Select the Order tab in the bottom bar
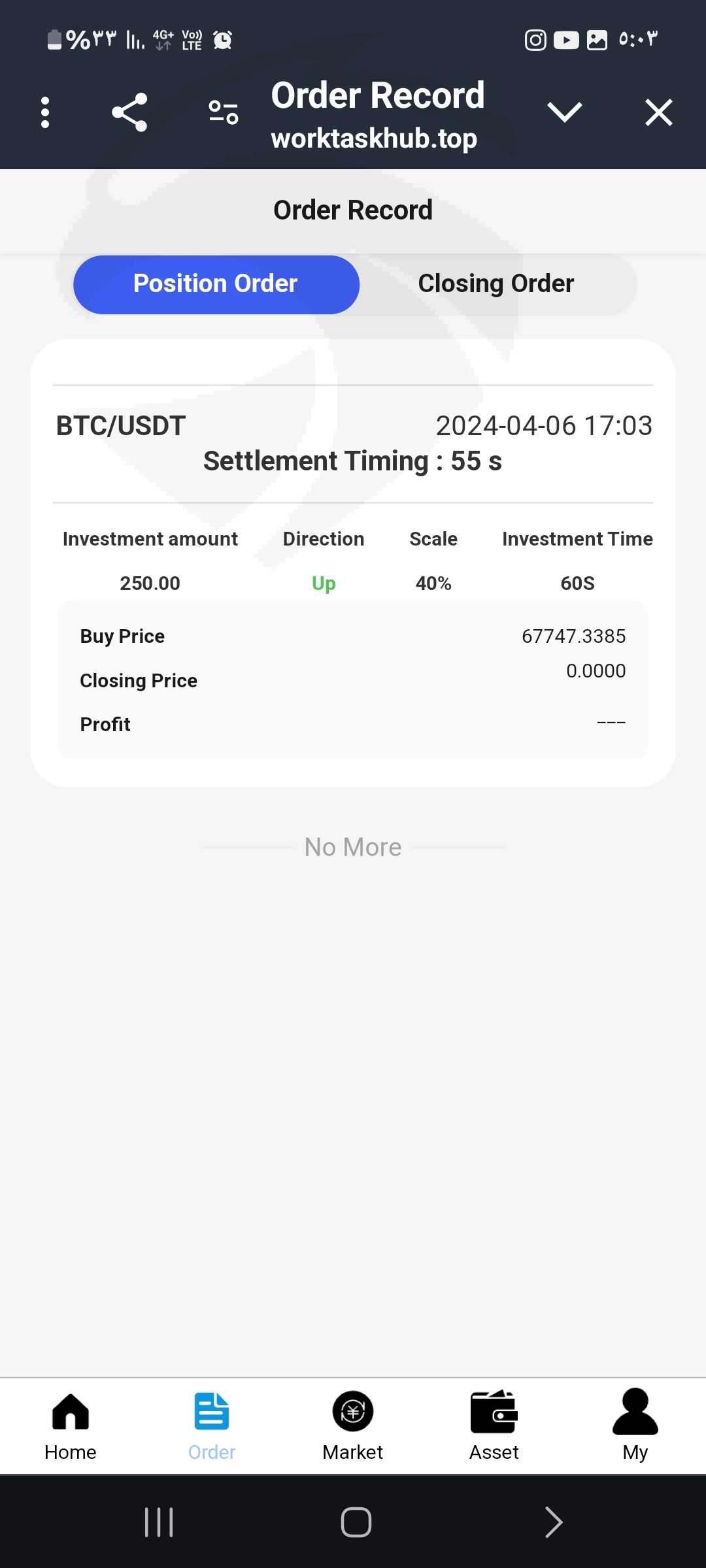Screen dimensions: 706x1568 tap(212, 1426)
